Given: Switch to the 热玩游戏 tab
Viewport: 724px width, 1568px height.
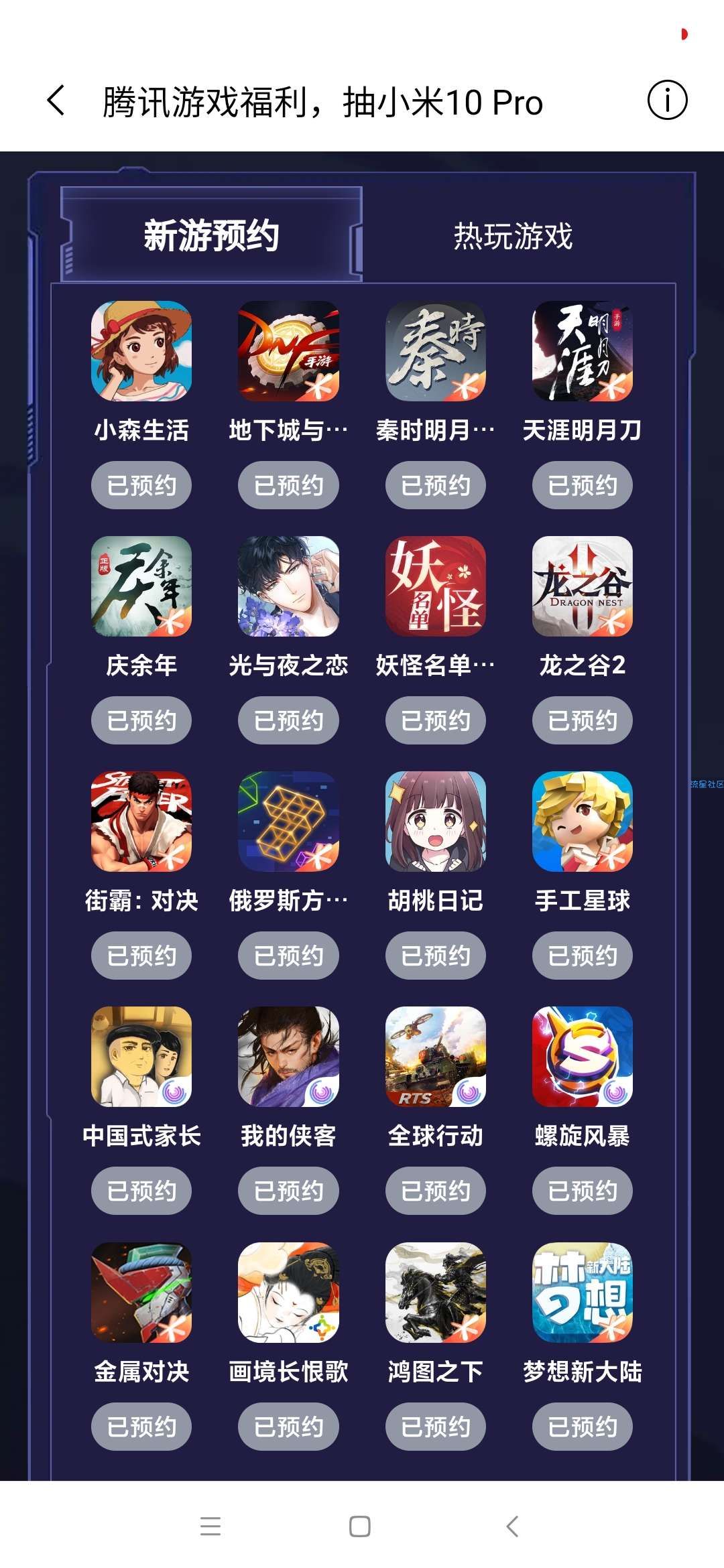Looking at the screenshot, I should click(513, 236).
